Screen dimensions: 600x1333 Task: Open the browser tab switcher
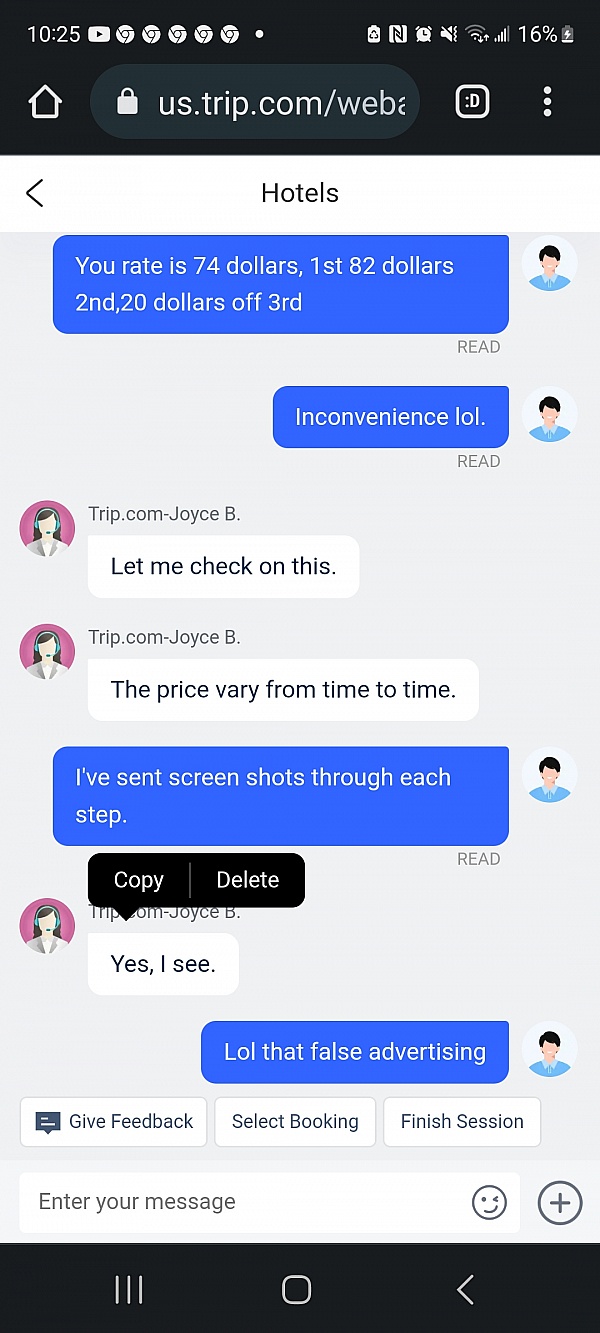pos(472,102)
